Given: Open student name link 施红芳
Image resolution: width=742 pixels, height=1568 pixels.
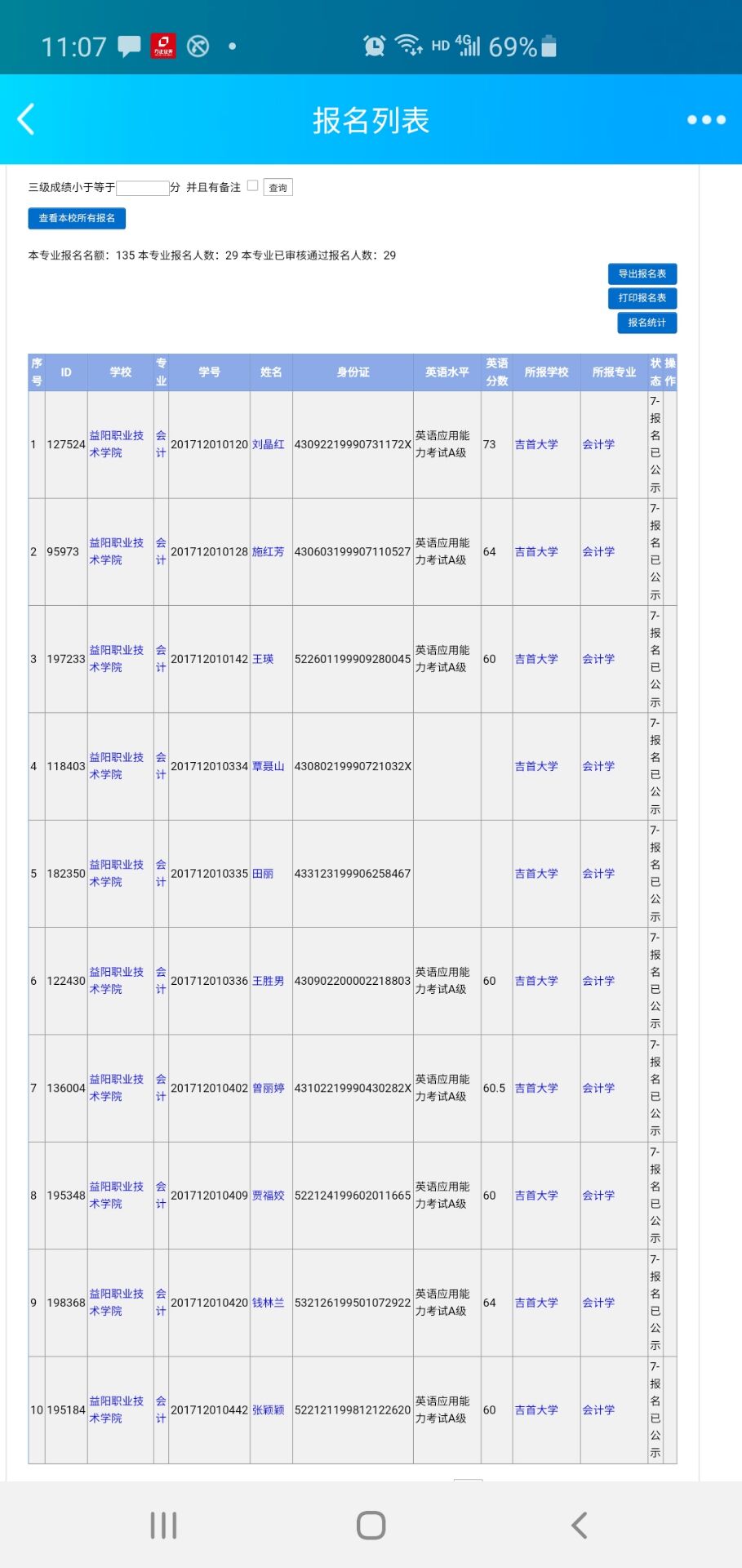Looking at the screenshot, I should point(268,552).
